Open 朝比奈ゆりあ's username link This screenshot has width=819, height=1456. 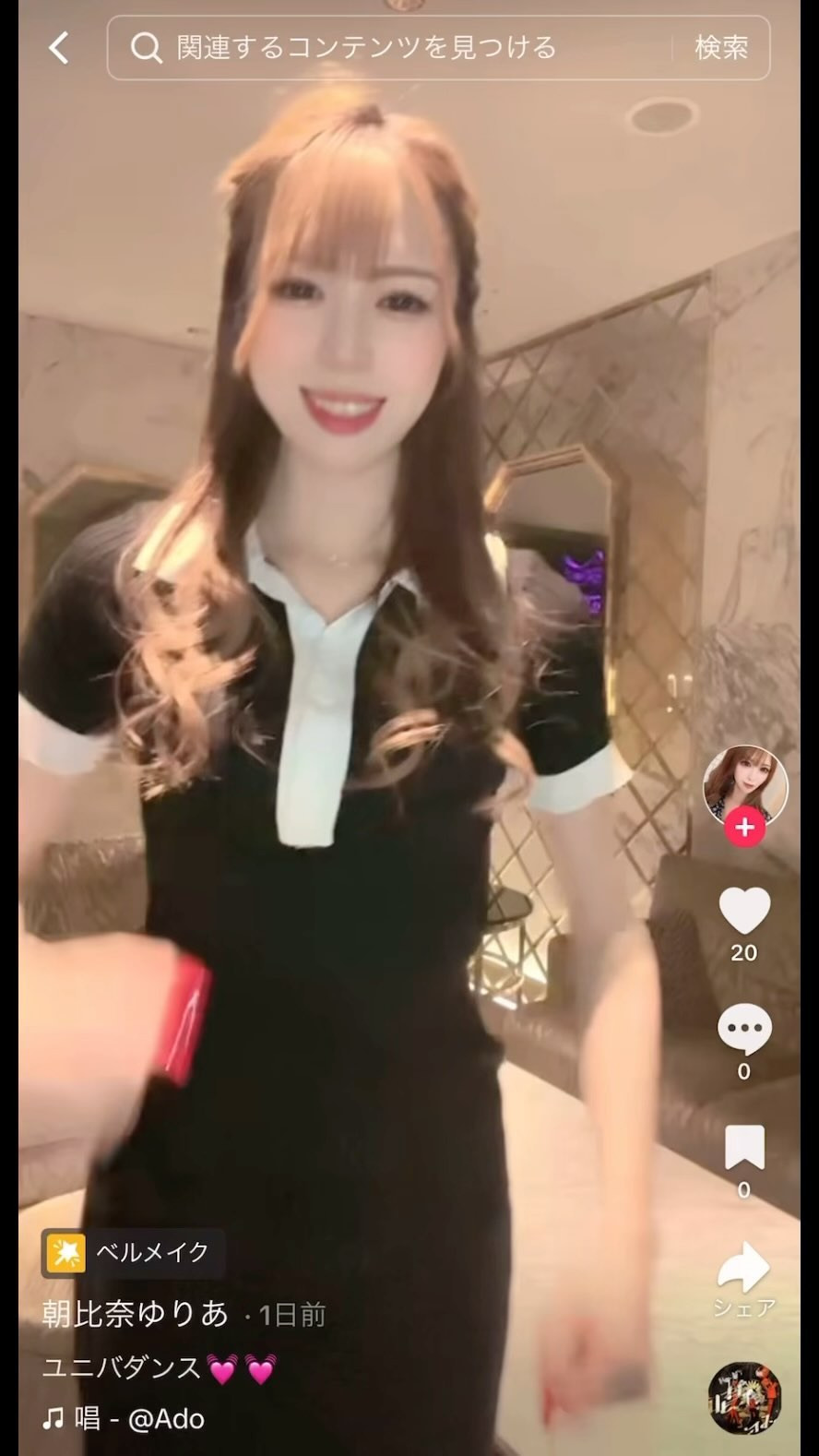135,1314
